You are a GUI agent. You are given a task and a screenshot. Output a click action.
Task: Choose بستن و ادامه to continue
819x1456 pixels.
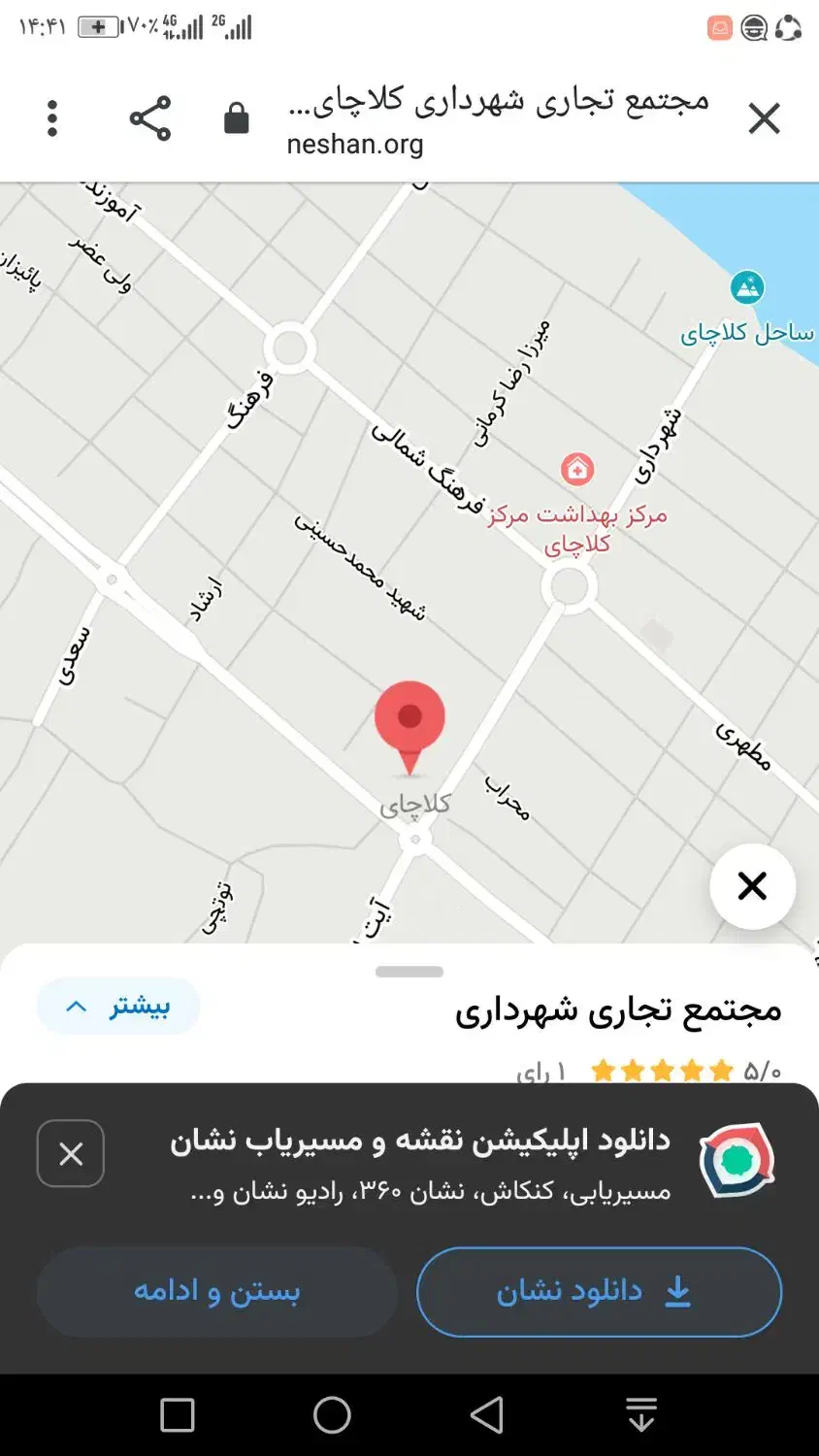217,1291
